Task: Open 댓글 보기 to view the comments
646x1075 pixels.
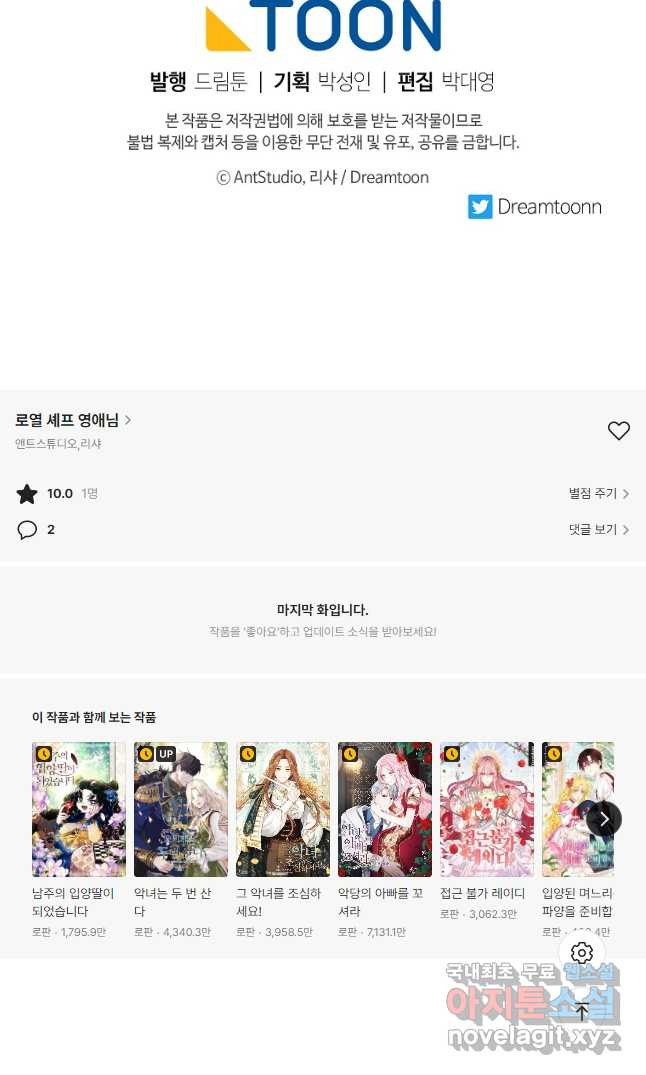Action: (x=598, y=530)
